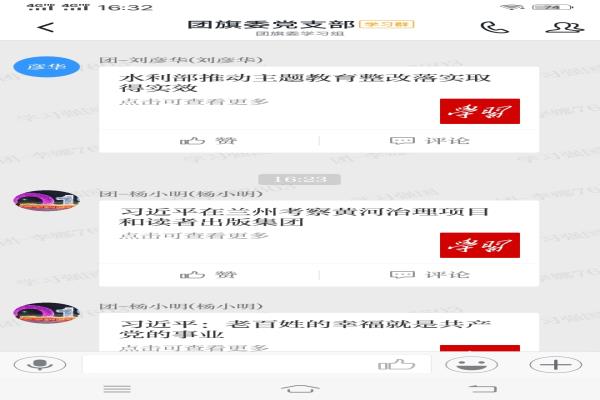Tap the system home button
This screenshot has width=600, height=400.
300,389
